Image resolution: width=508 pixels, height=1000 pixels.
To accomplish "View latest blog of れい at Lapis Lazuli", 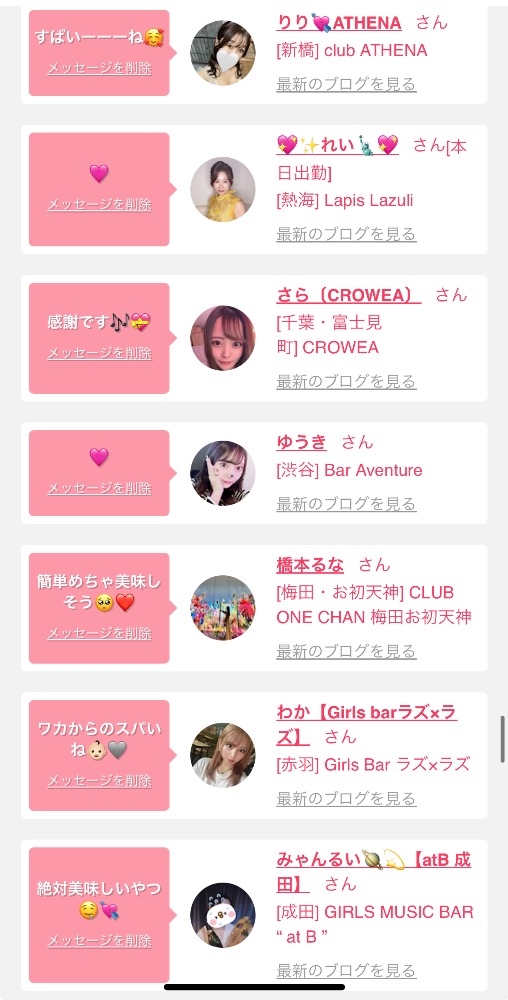I will pos(346,234).
